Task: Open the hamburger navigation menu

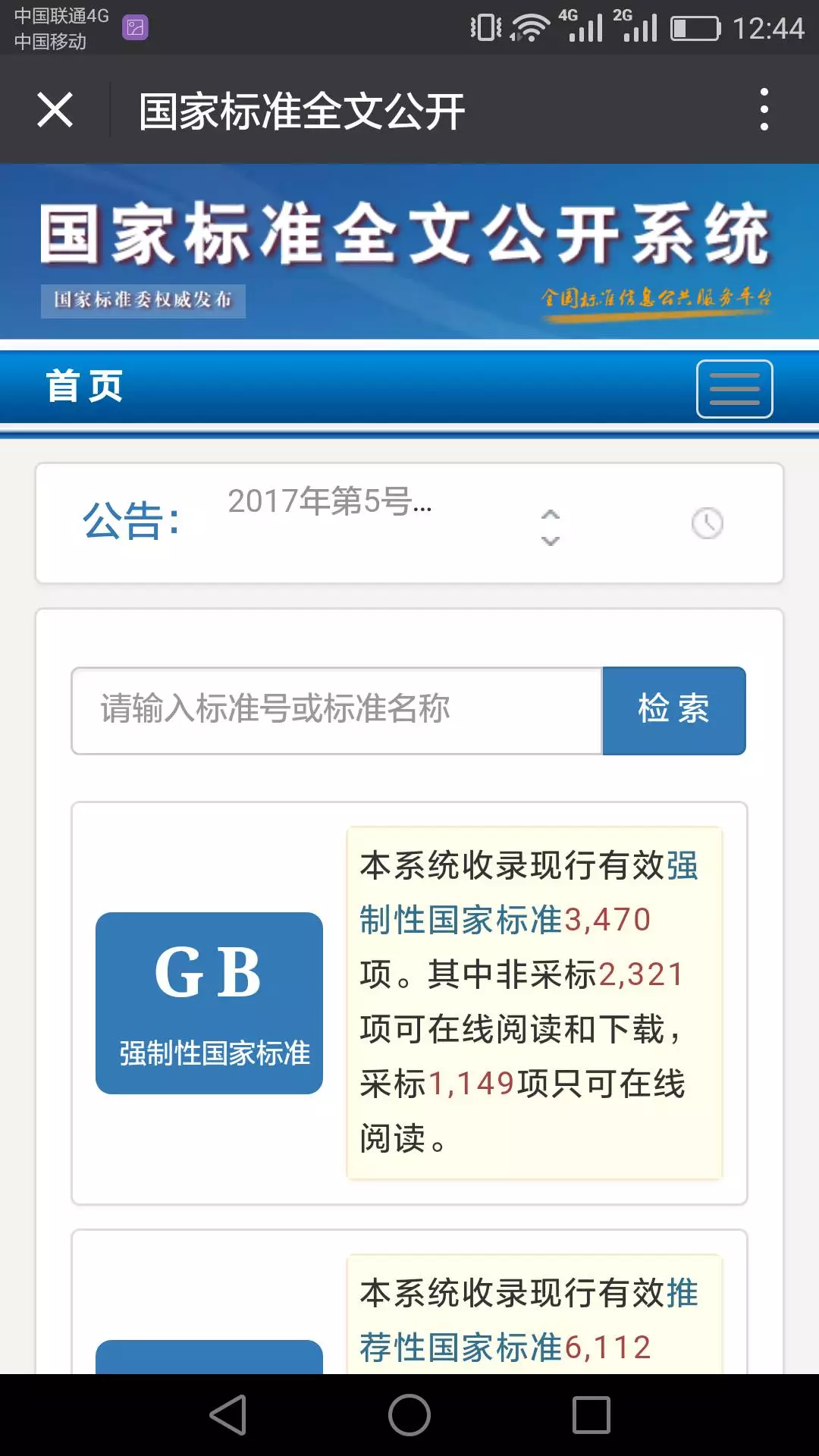Action: click(734, 389)
